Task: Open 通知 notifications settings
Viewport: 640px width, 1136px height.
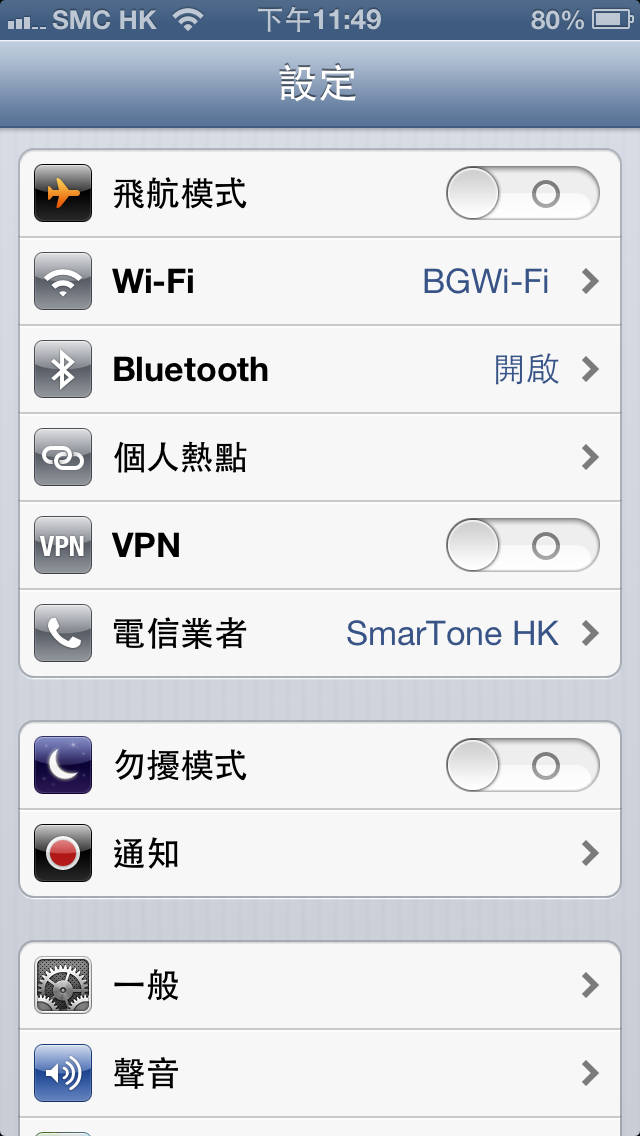Action: coord(320,854)
